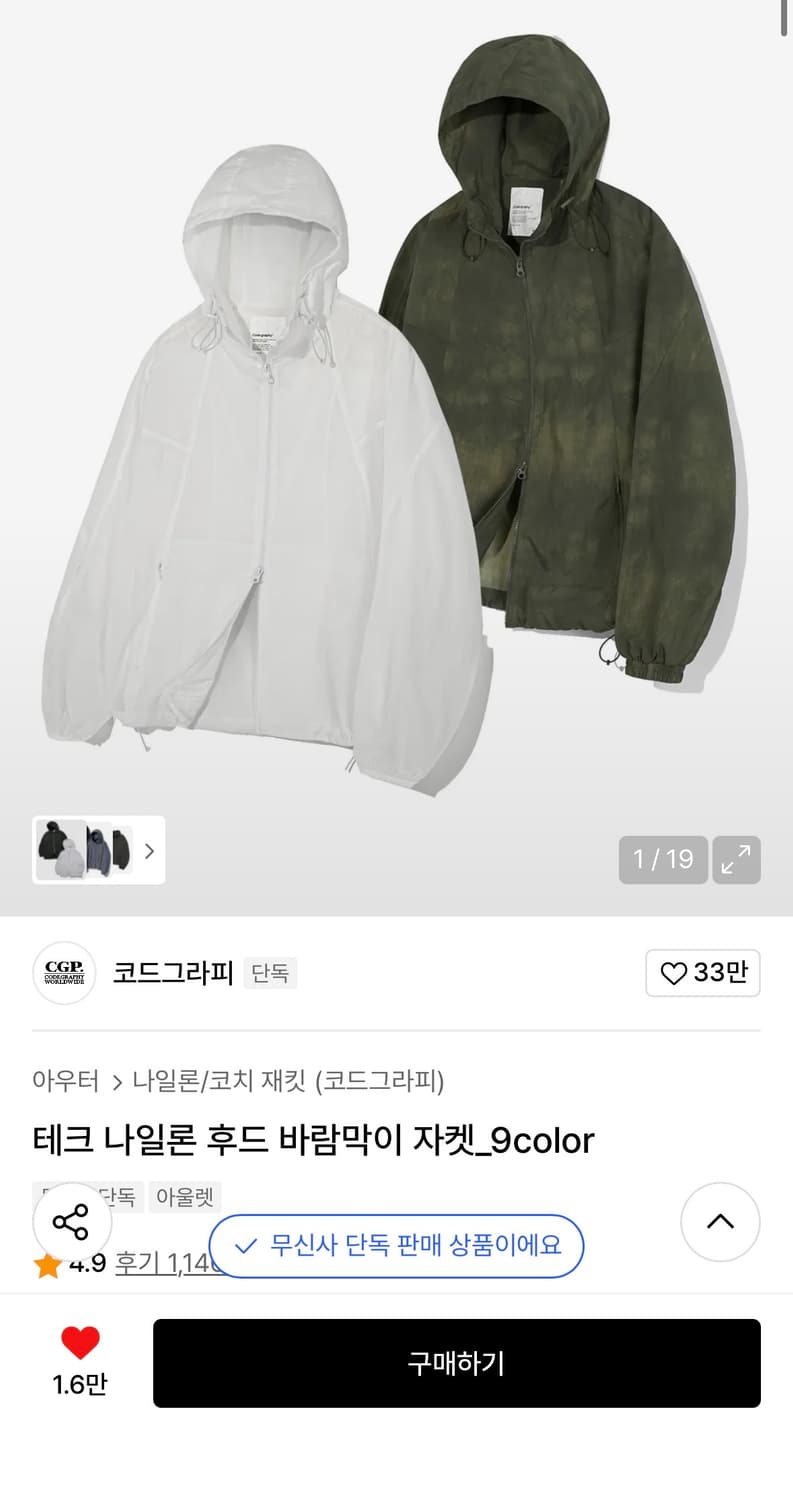Image resolution: width=793 pixels, height=1500 pixels.
Task: Open the reviews link (후기)
Action: (167, 1264)
